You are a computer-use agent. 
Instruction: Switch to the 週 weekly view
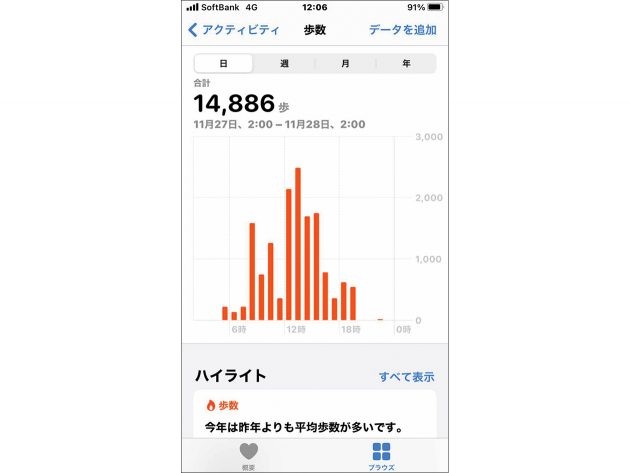point(284,63)
